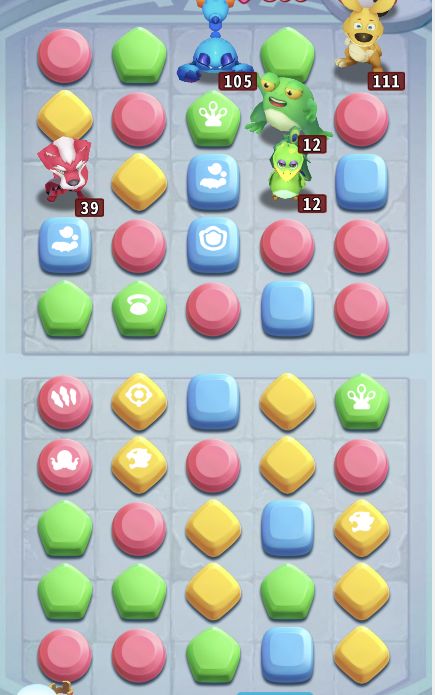Select the yellow crosshair target tile

point(139,401)
